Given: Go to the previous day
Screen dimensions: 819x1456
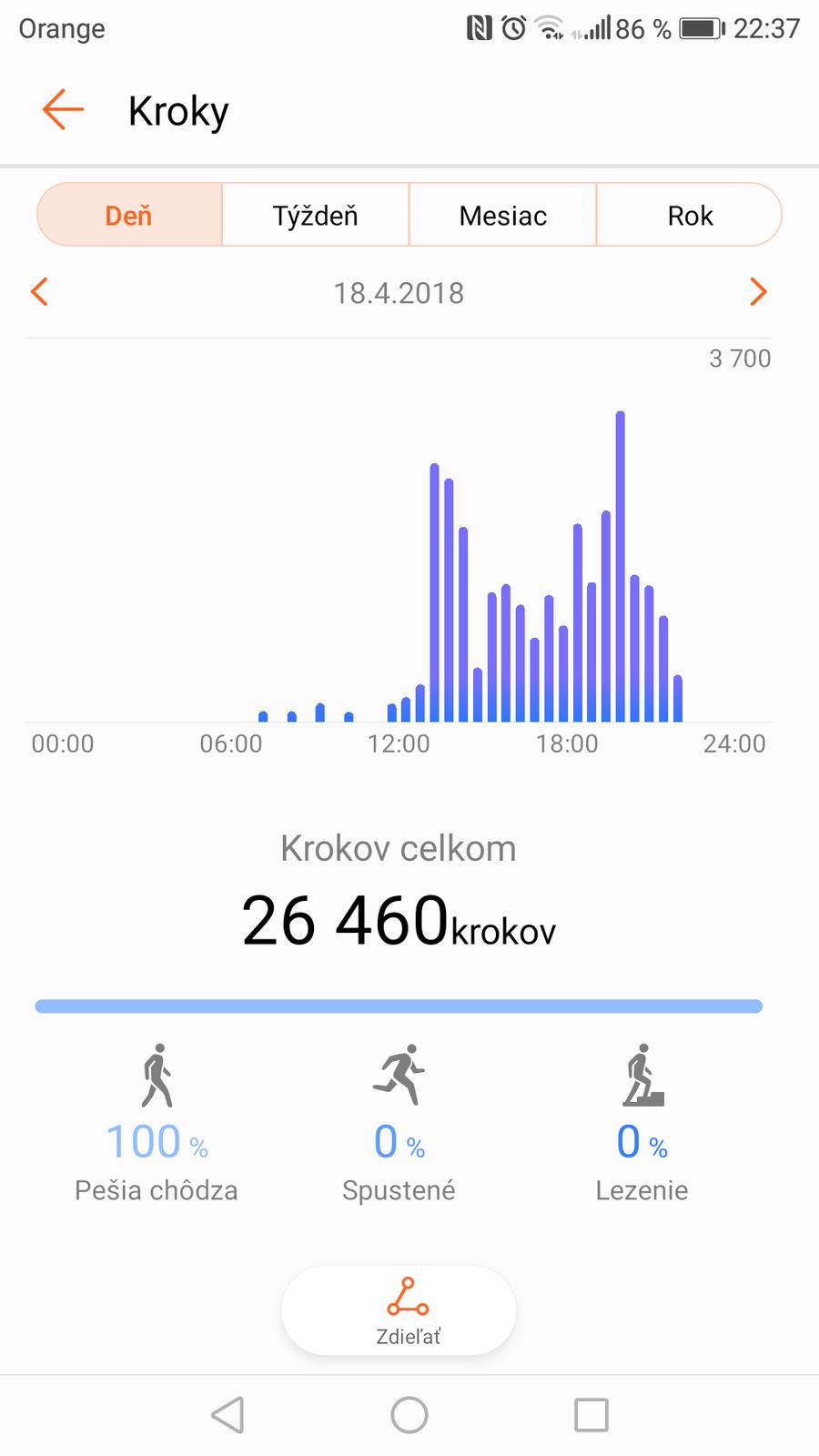Looking at the screenshot, I should point(39,292).
